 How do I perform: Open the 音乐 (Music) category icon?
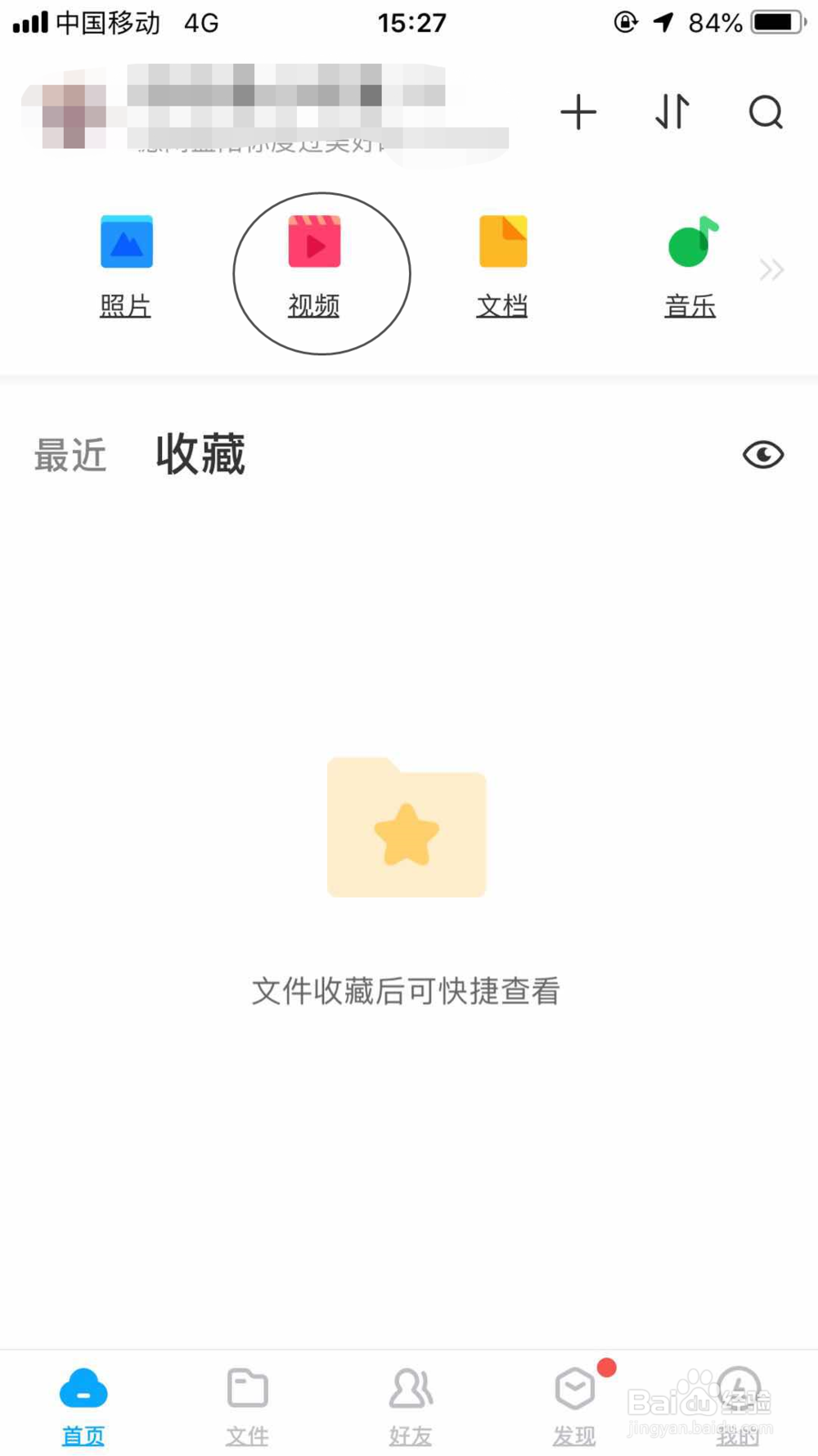[x=690, y=242]
